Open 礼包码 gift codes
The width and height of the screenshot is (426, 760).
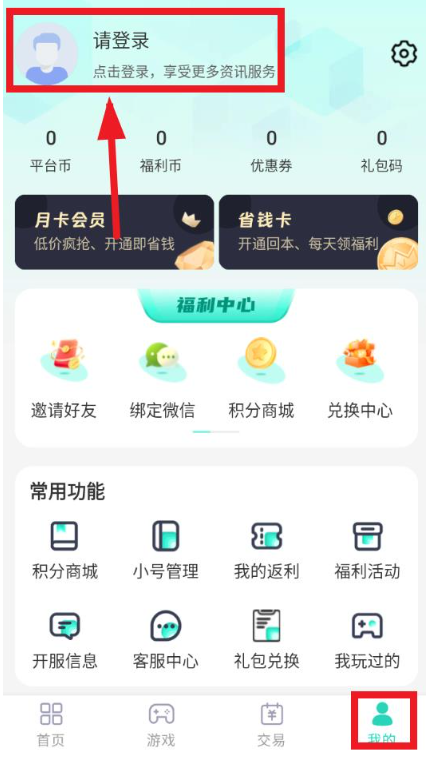coord(381,151)
